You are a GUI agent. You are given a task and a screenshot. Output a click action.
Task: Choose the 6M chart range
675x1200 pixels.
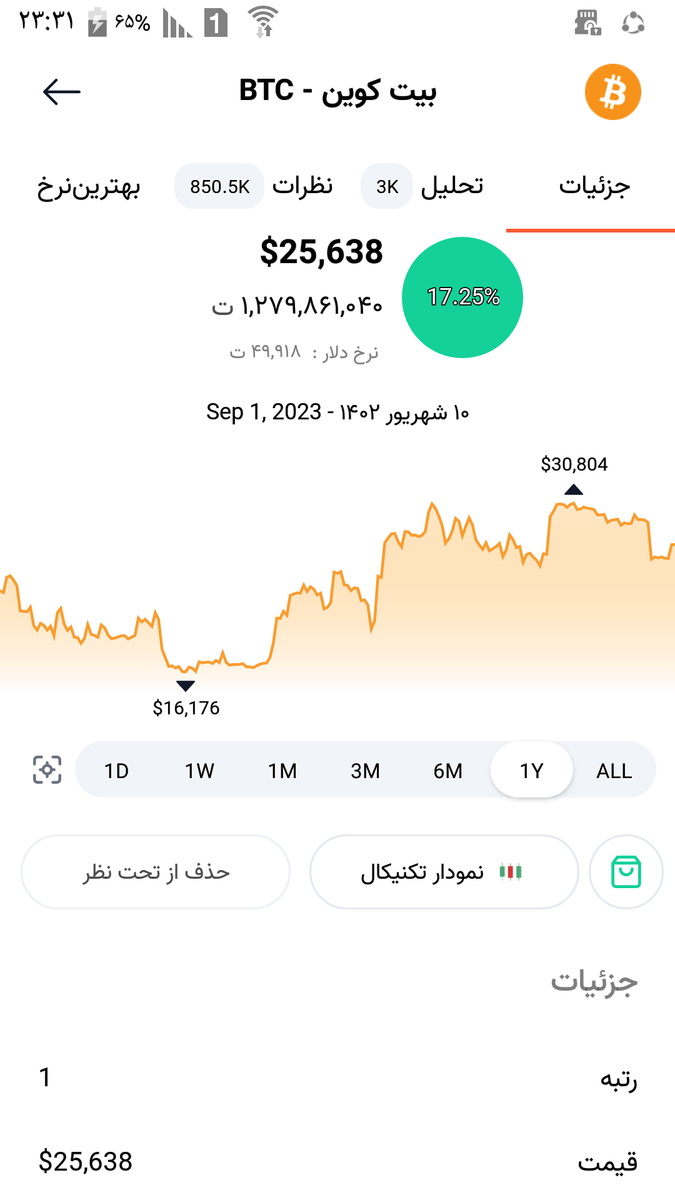coord(448,771)
